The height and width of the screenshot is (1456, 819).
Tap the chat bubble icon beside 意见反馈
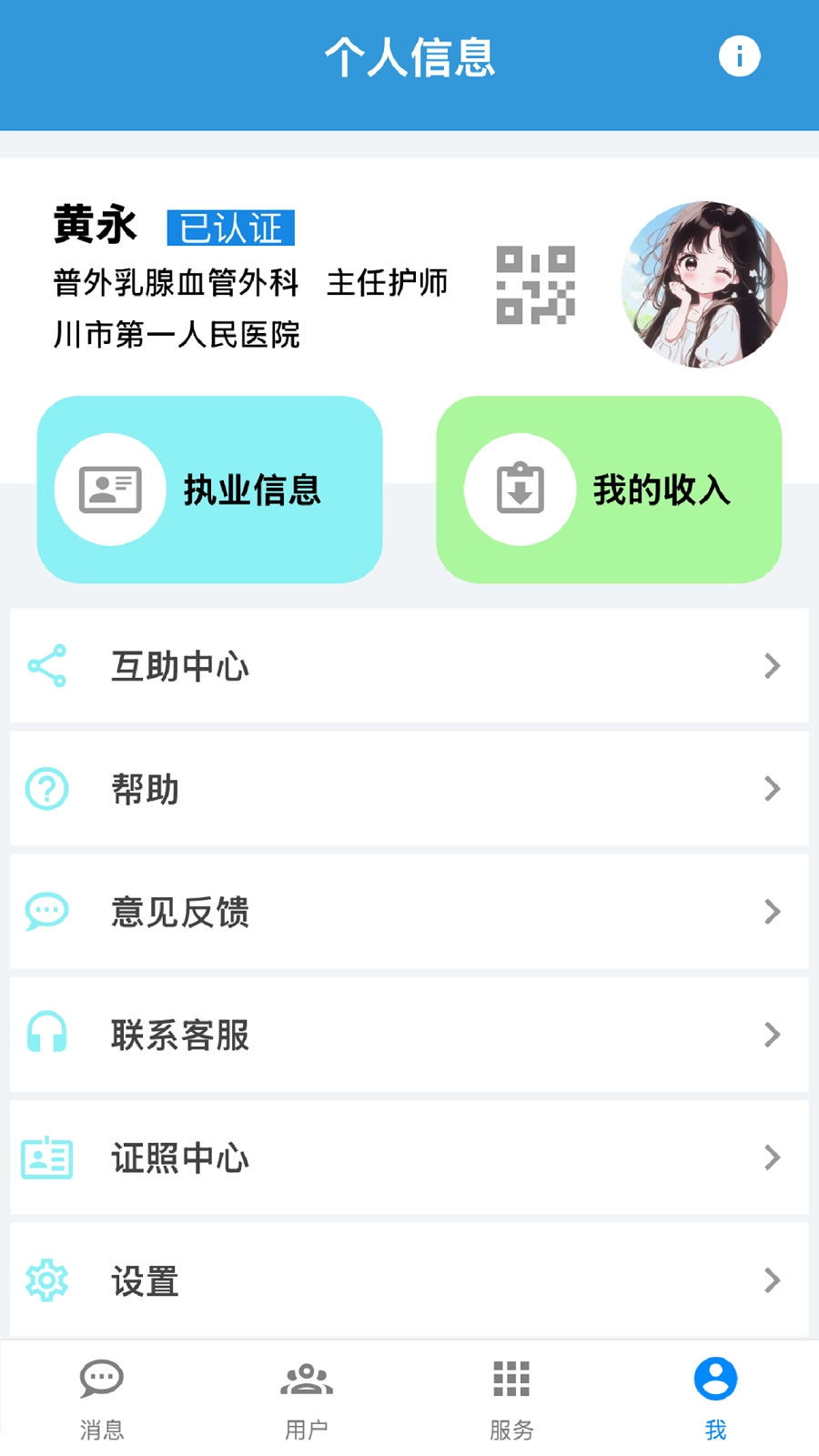tap(47, 911)
